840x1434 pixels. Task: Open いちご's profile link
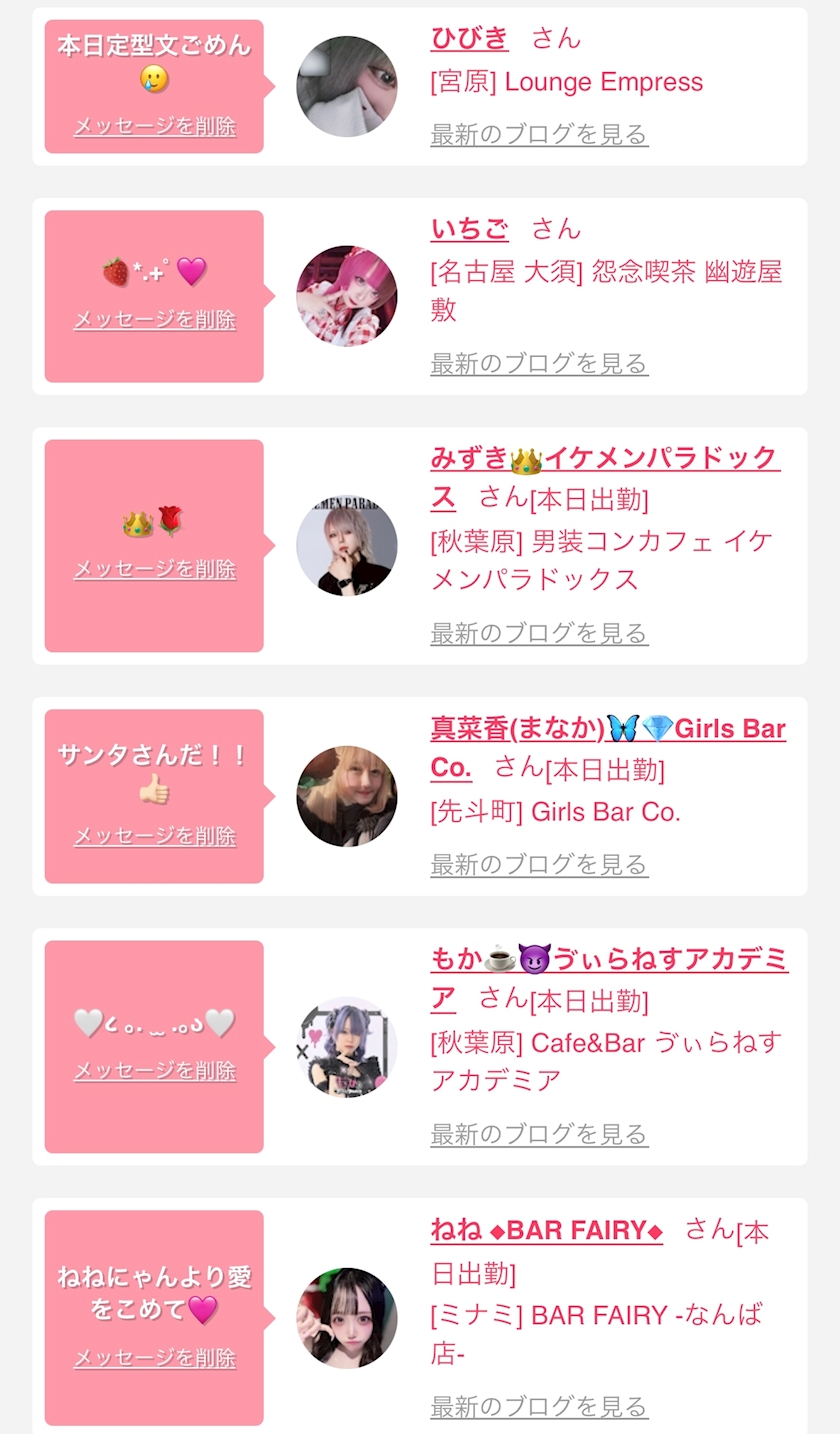(x=469, y=229)
